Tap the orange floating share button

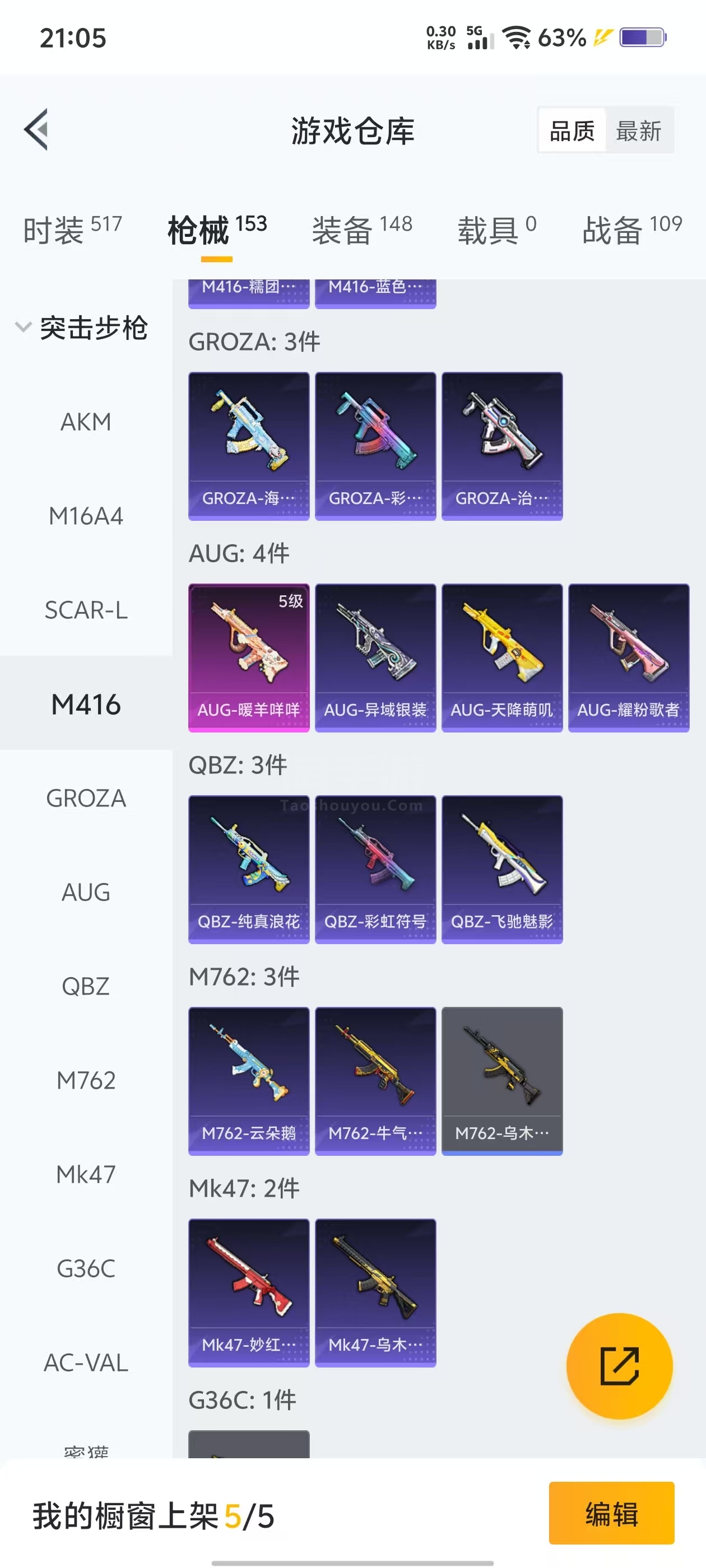619,1366
